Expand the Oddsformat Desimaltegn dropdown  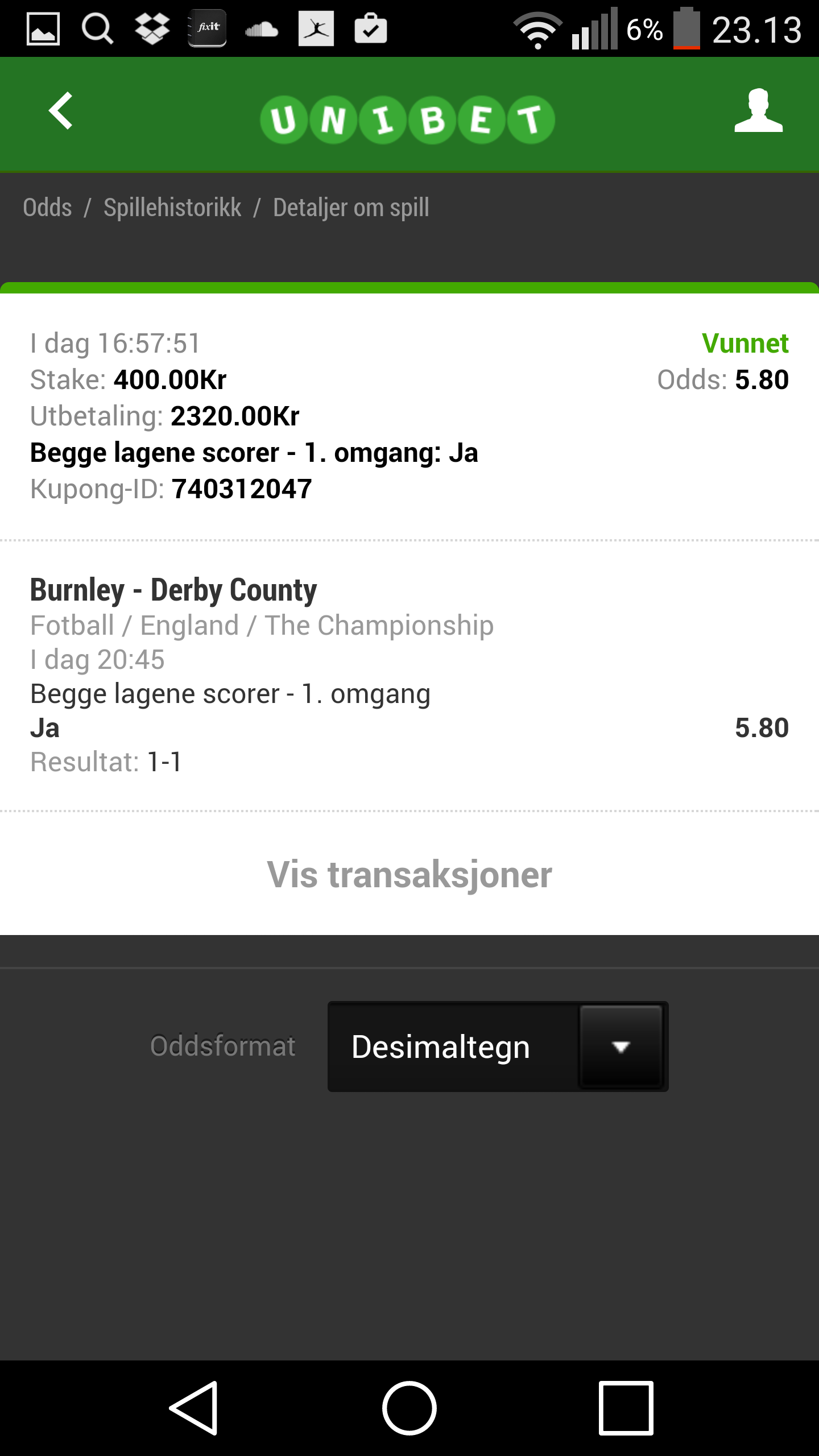pos(498,1046)
